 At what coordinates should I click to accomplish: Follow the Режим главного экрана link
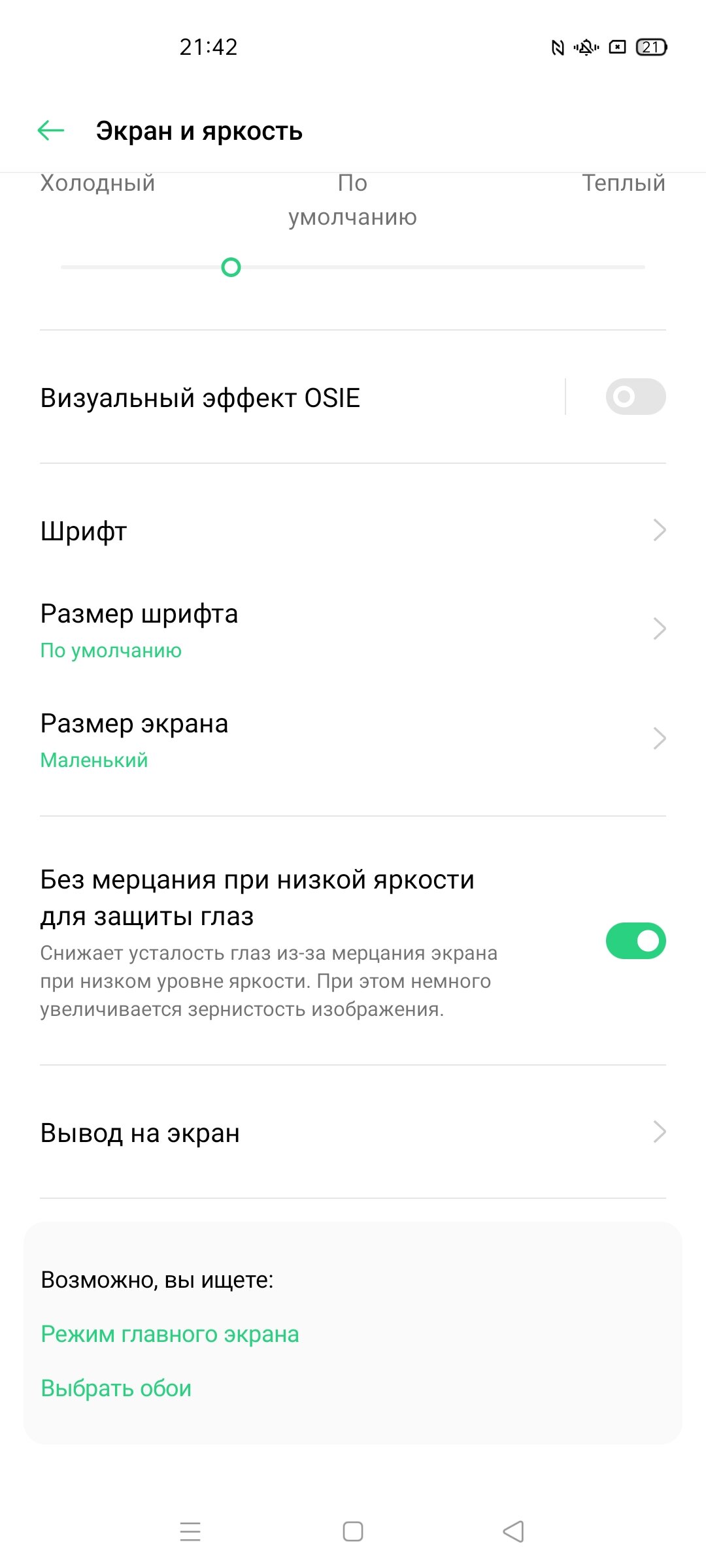tap(170, 1334)
